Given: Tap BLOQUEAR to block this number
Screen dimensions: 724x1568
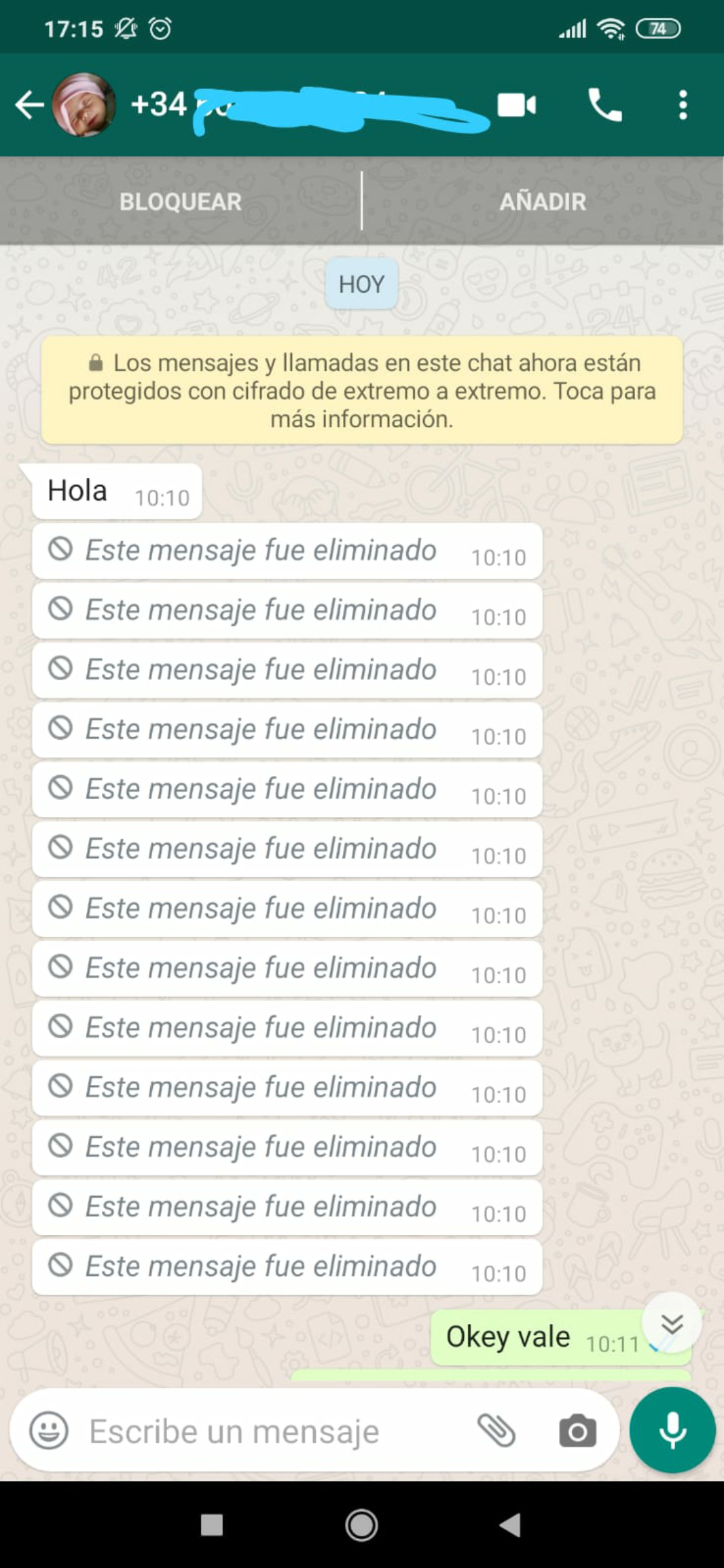Looking at the screenshot, I should point(180,202).
